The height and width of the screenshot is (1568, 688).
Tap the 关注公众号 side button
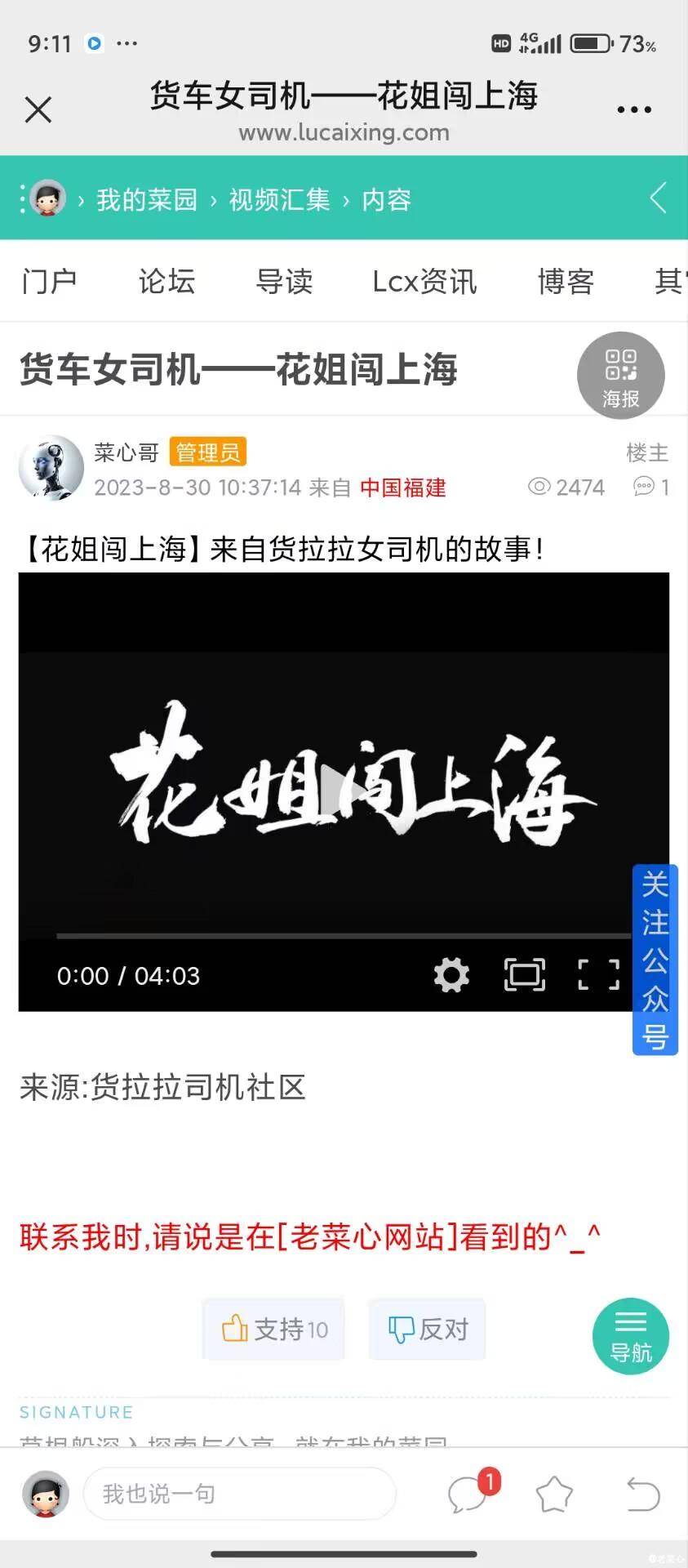[x=655, y=960]
